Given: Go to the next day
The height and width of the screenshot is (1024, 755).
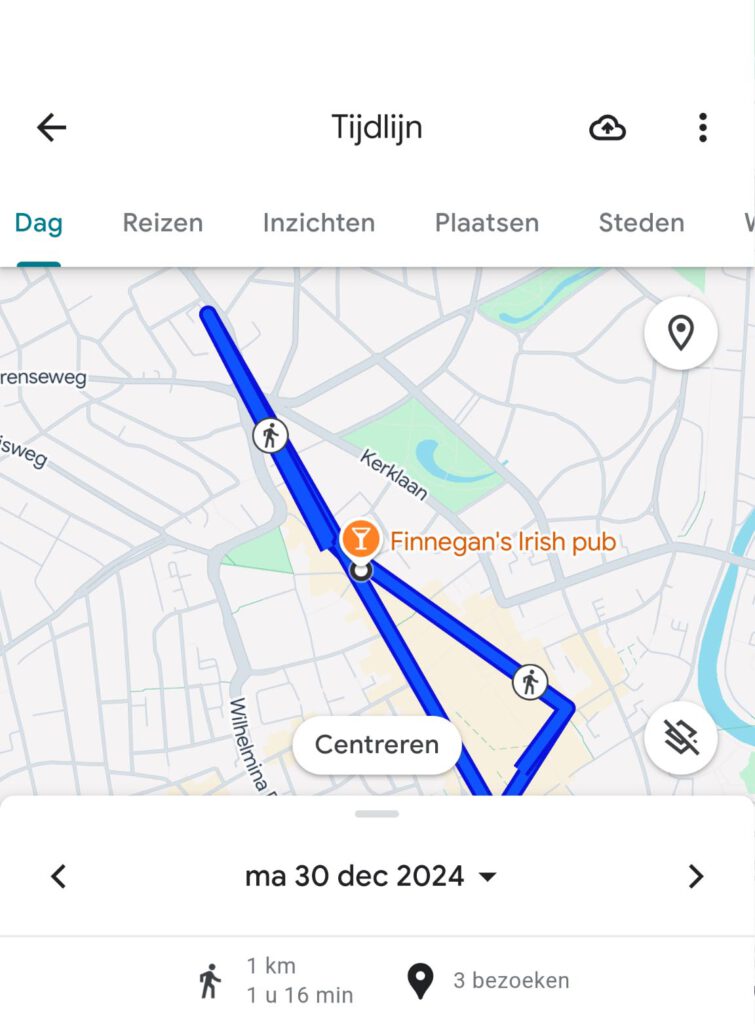Looking at the screenshot, I should point(695,877).
